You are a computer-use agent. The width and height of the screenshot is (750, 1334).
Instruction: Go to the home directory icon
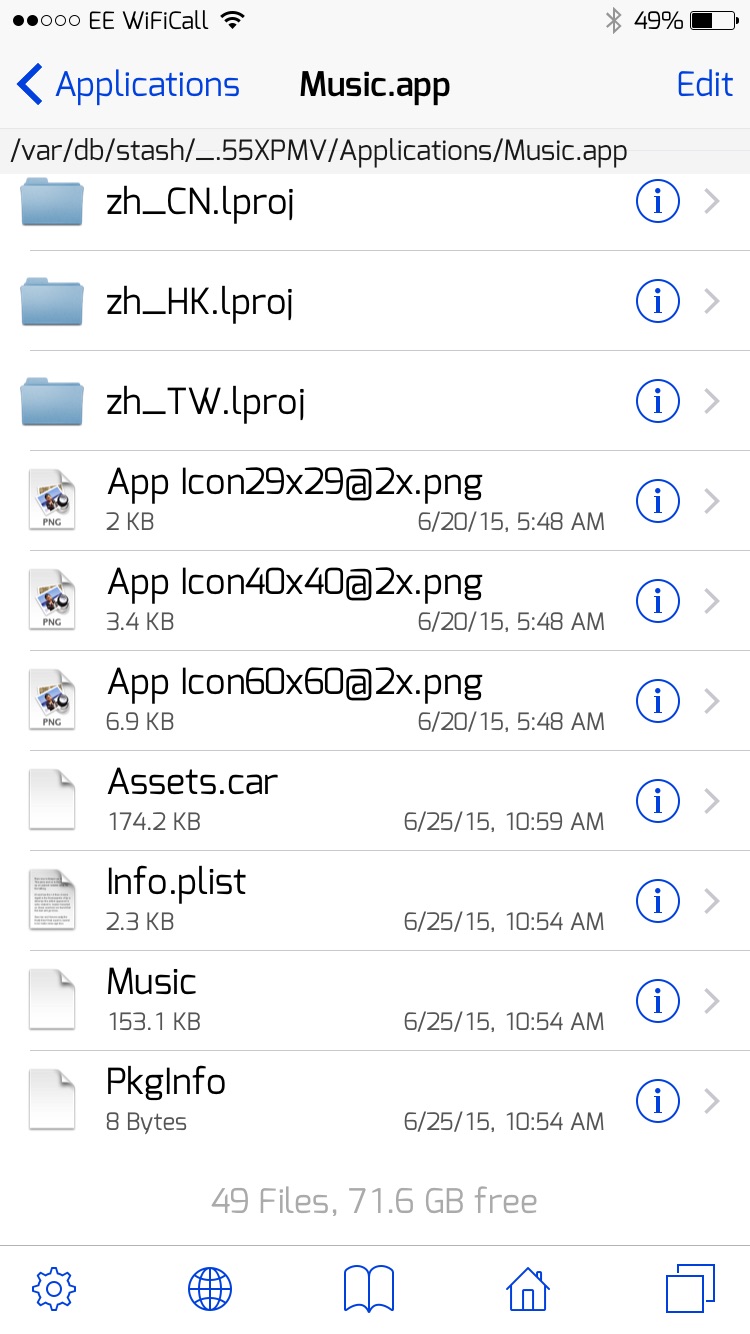(528, 1289)
